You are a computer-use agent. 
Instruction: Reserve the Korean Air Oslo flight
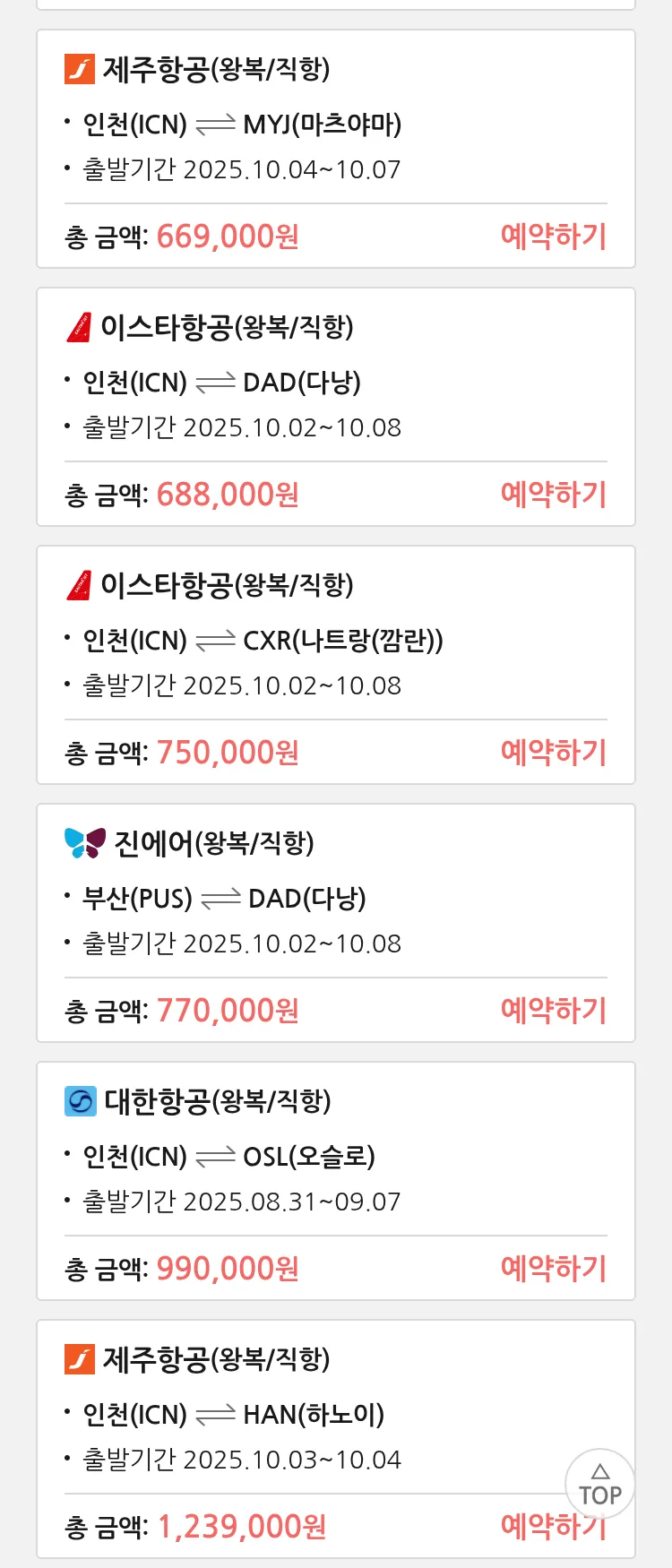[x=553, y=1269]
